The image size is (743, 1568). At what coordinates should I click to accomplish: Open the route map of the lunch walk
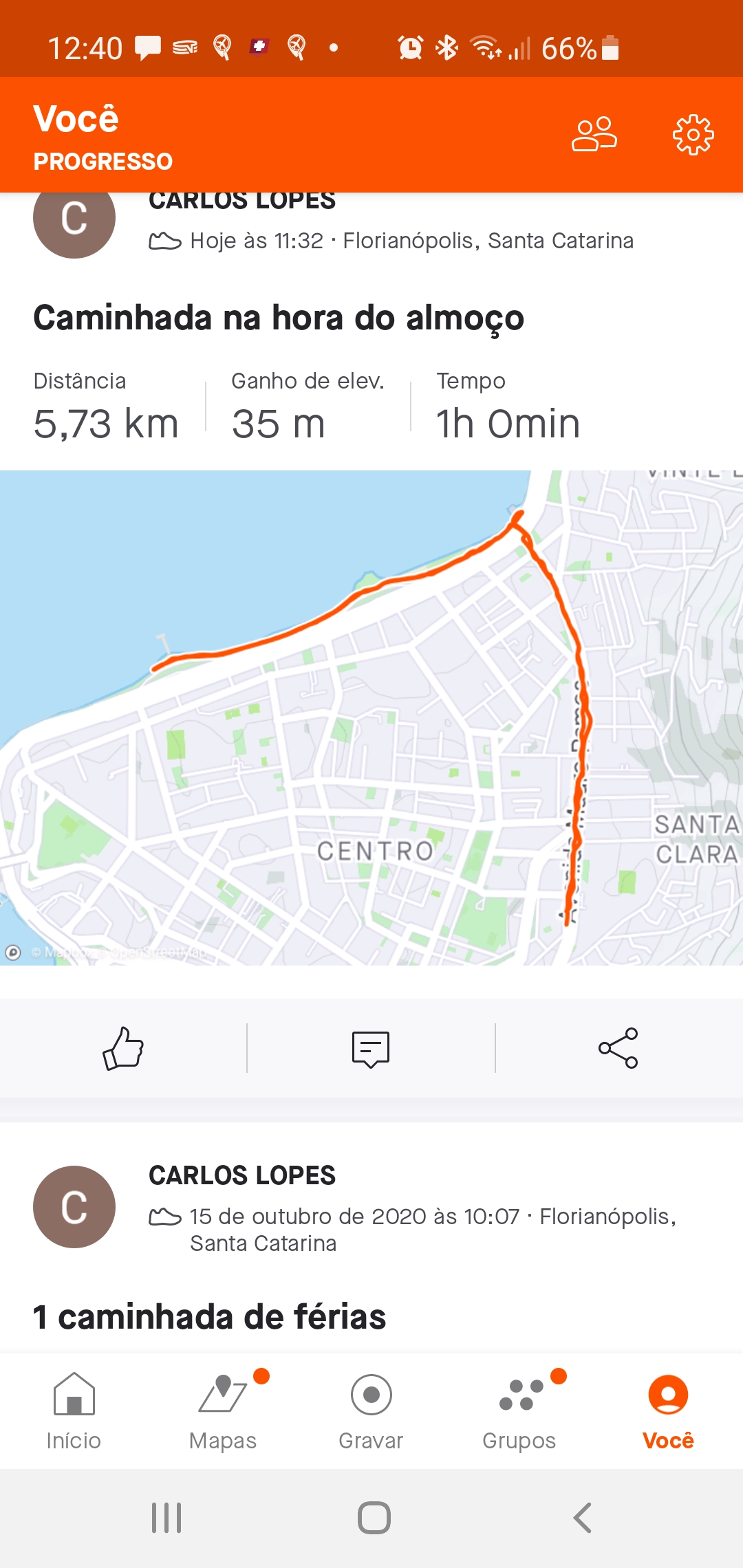tap(371, 718)
